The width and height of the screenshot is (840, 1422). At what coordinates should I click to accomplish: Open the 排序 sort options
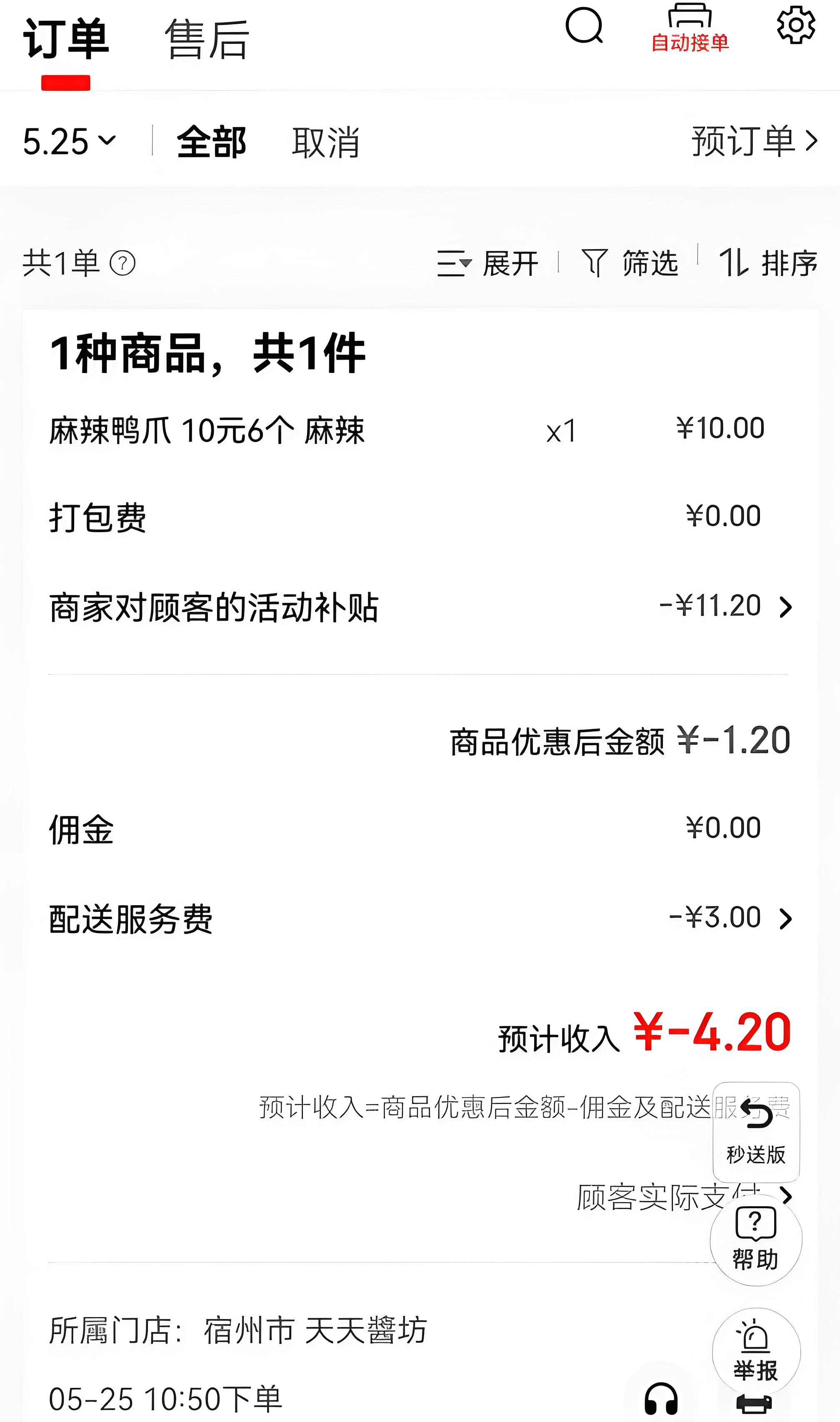click(768, 263)
